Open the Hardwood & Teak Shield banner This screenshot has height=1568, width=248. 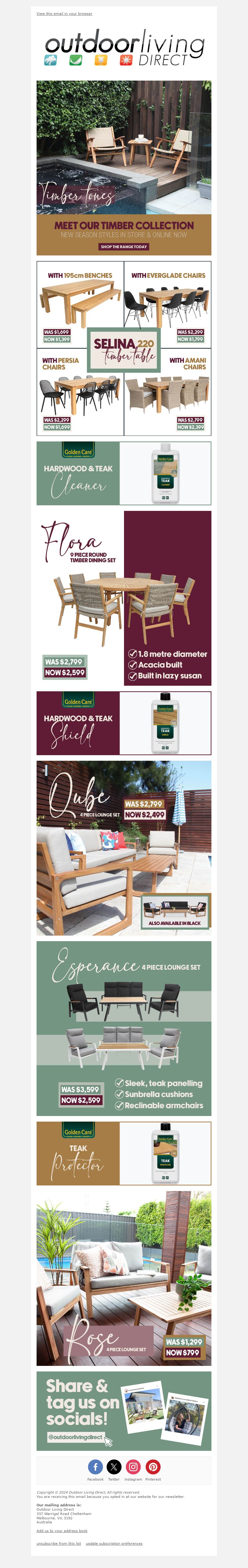tap(124, 723)
